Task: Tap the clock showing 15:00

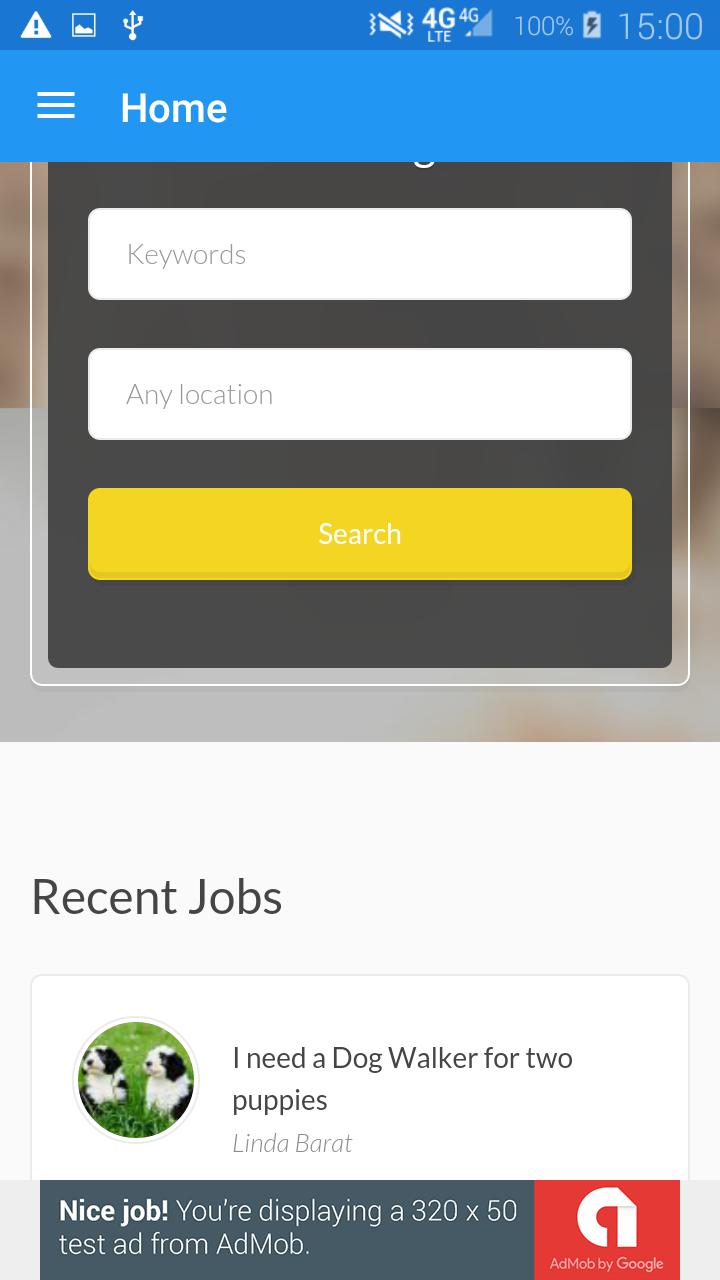Action: [660, 25]
